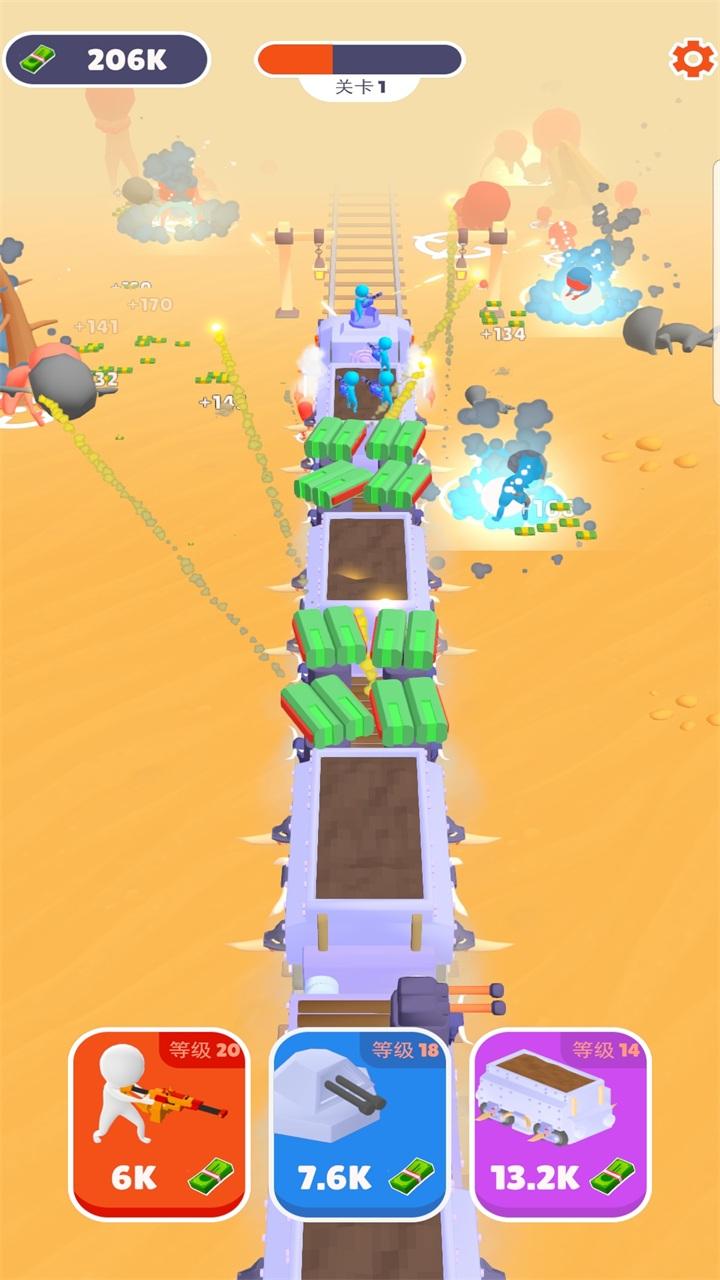
Task: Open the settings gear
Action: 692,59
